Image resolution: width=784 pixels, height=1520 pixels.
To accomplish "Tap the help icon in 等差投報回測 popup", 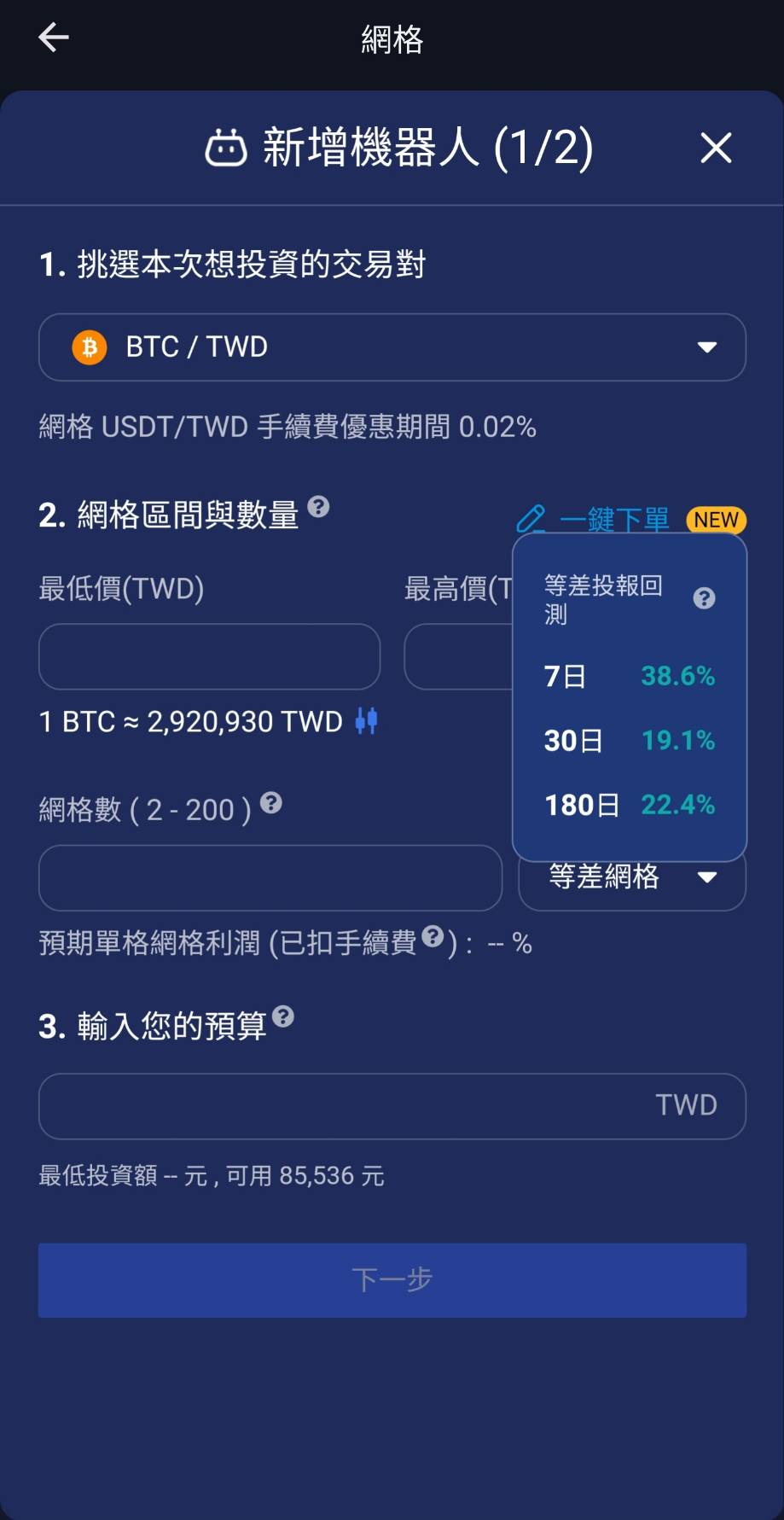I will (x=704, y=598).
